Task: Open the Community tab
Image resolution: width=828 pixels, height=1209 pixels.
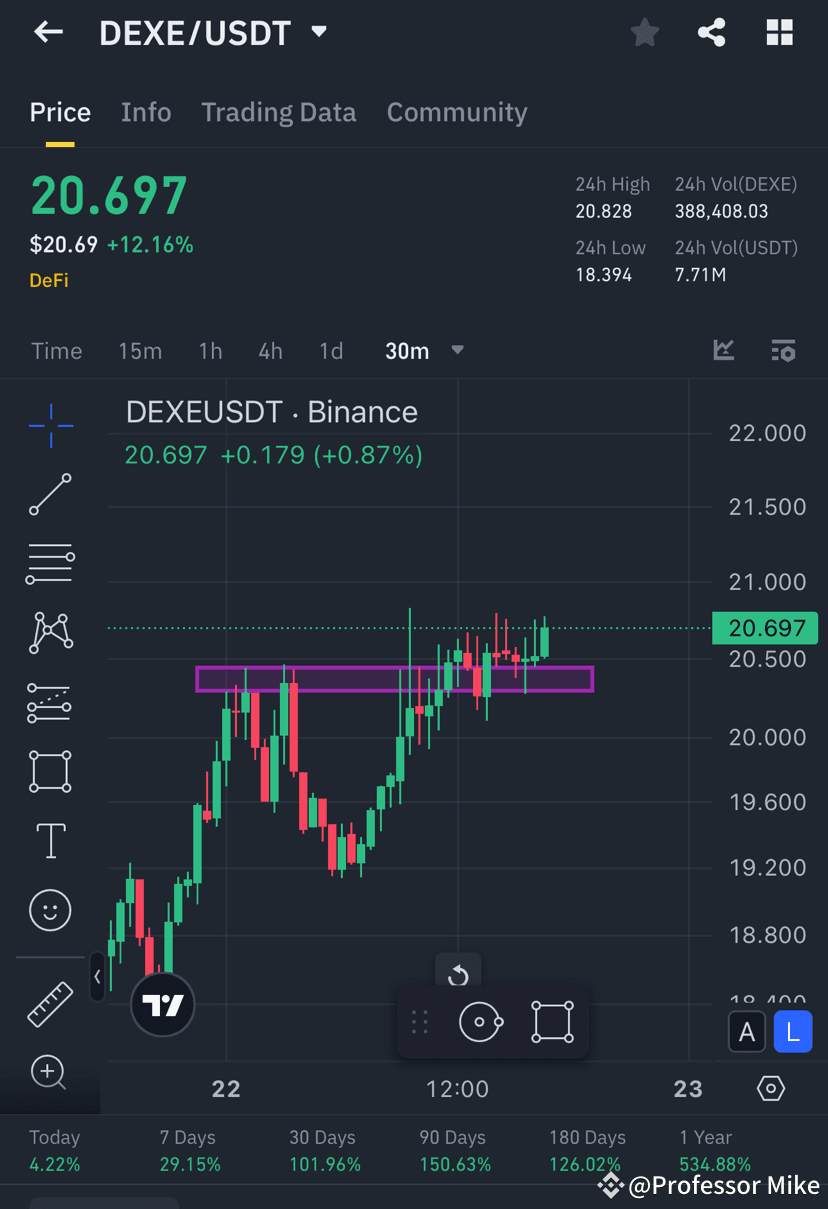Action: (456, 112)
